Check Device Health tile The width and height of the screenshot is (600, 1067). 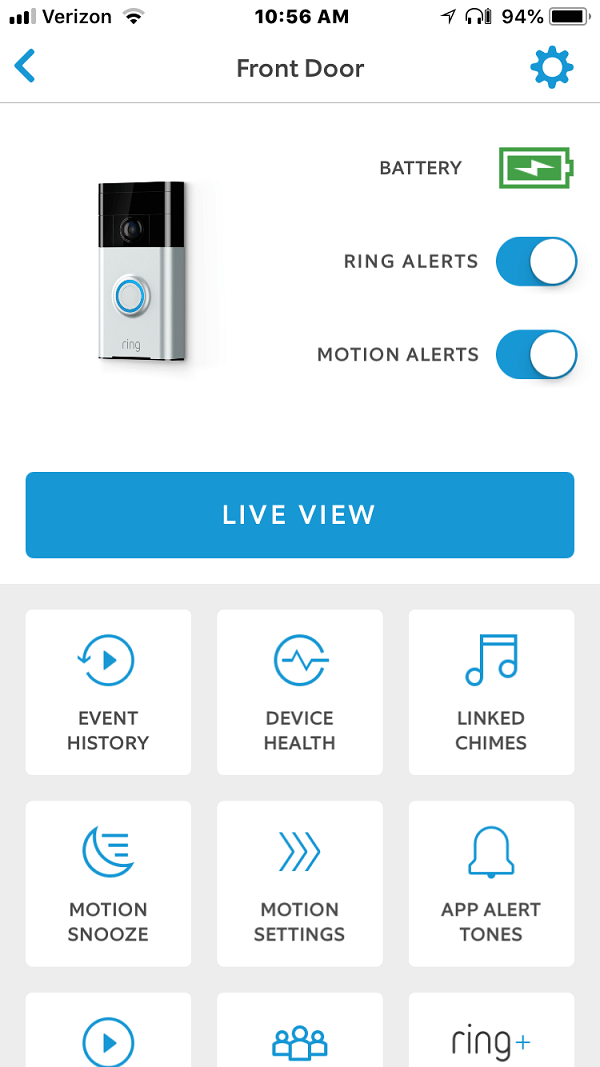(x=300, y=692)
